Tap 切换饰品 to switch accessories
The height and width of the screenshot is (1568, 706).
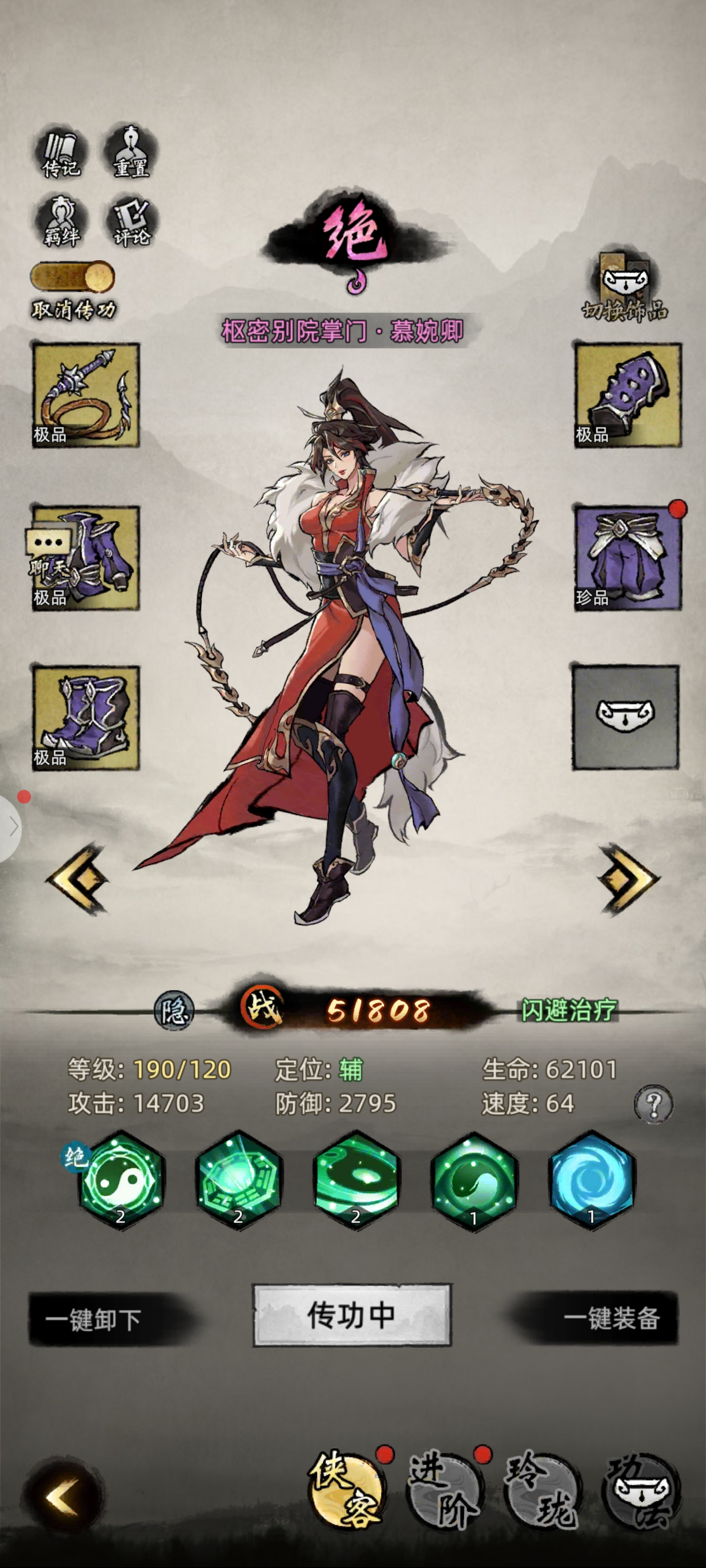click(x=625, y=287)
